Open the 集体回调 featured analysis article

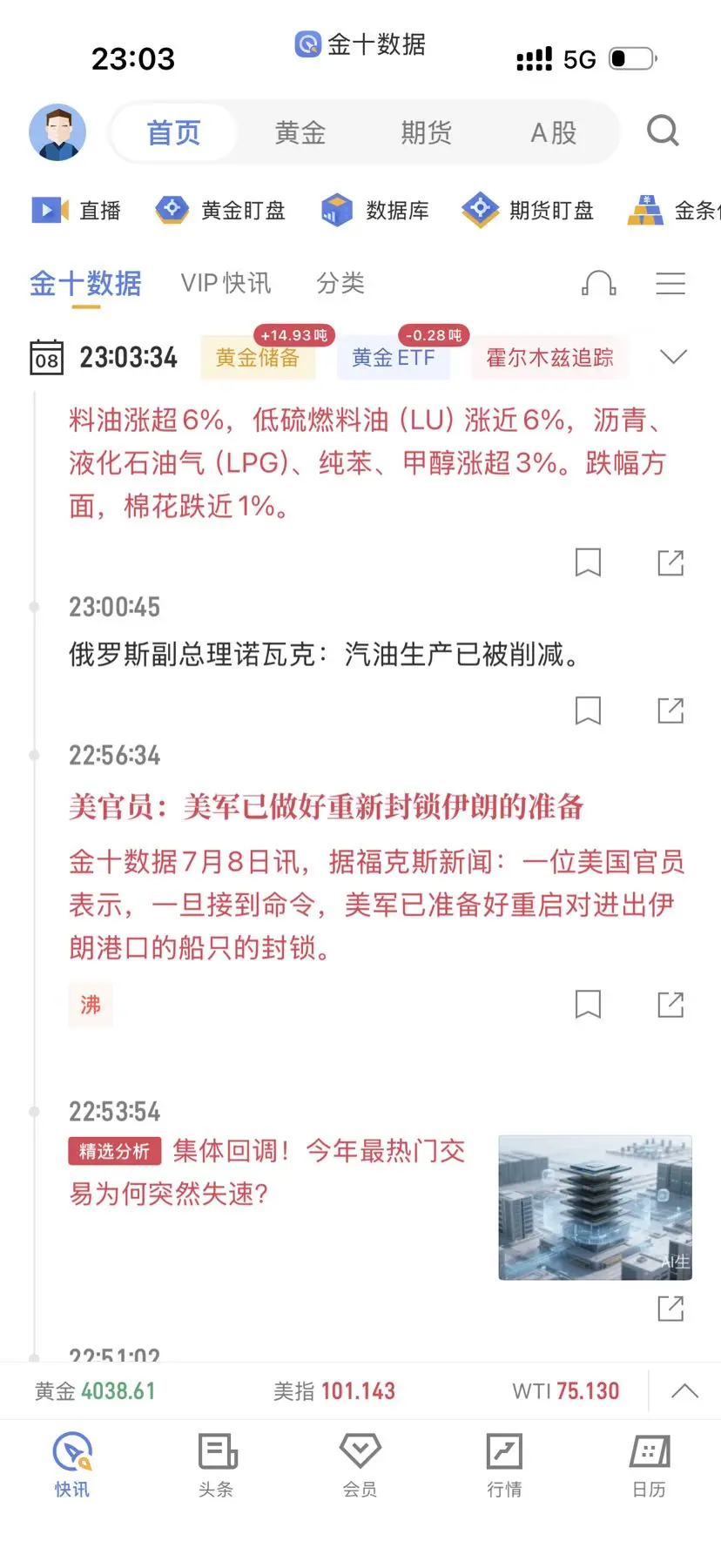click(267, 1172)
